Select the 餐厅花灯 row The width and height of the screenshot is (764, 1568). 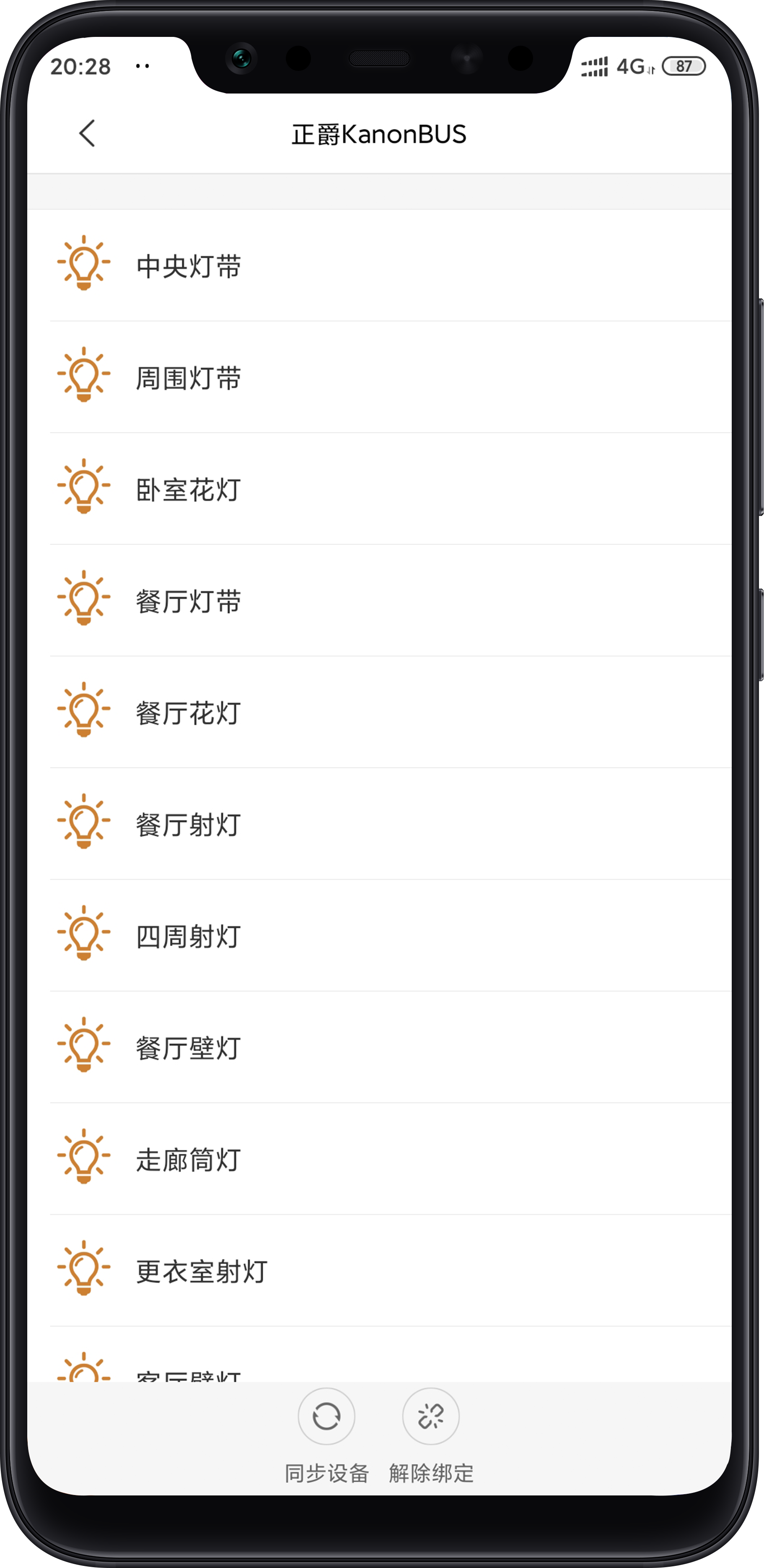(x=189, y=713)
